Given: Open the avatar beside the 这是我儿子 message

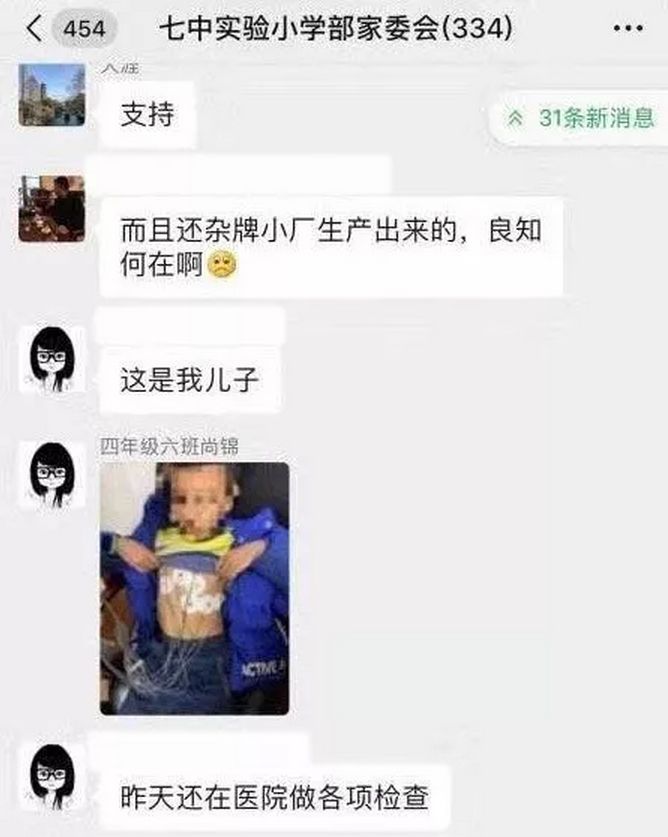Looking at the screenshot, I should 51,358.
